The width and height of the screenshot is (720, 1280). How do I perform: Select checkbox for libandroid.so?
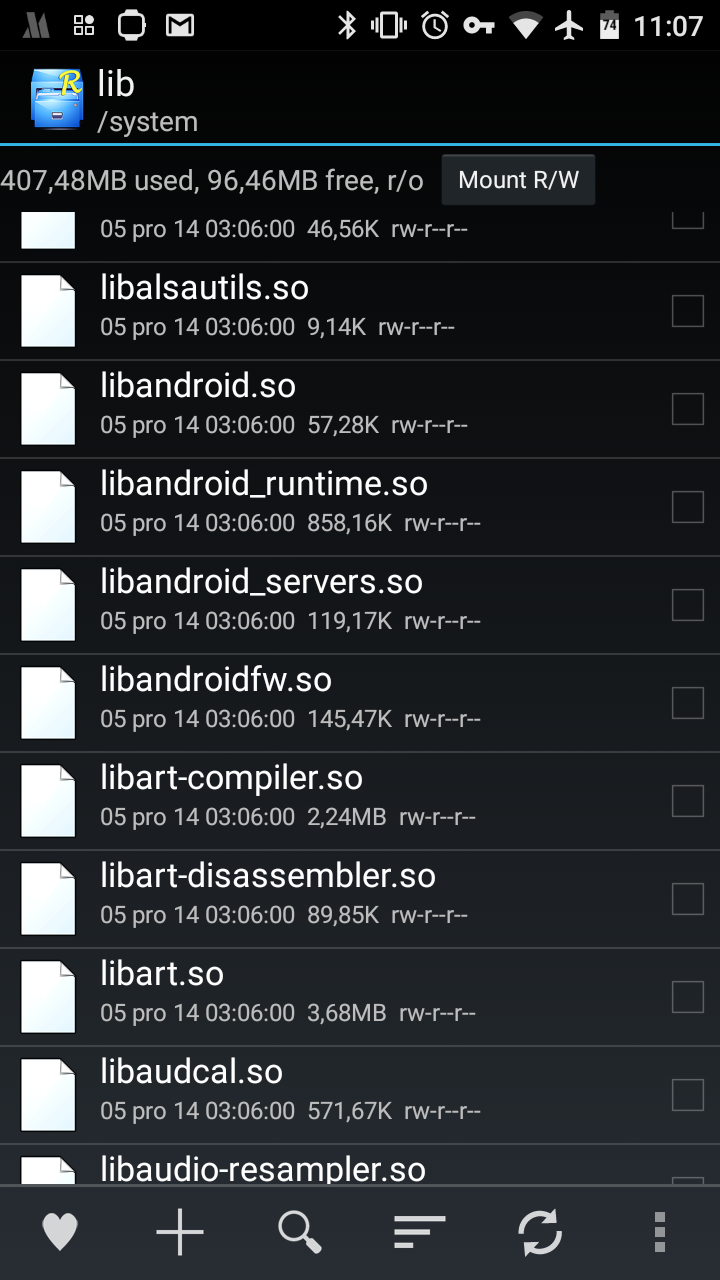(688, 409)
